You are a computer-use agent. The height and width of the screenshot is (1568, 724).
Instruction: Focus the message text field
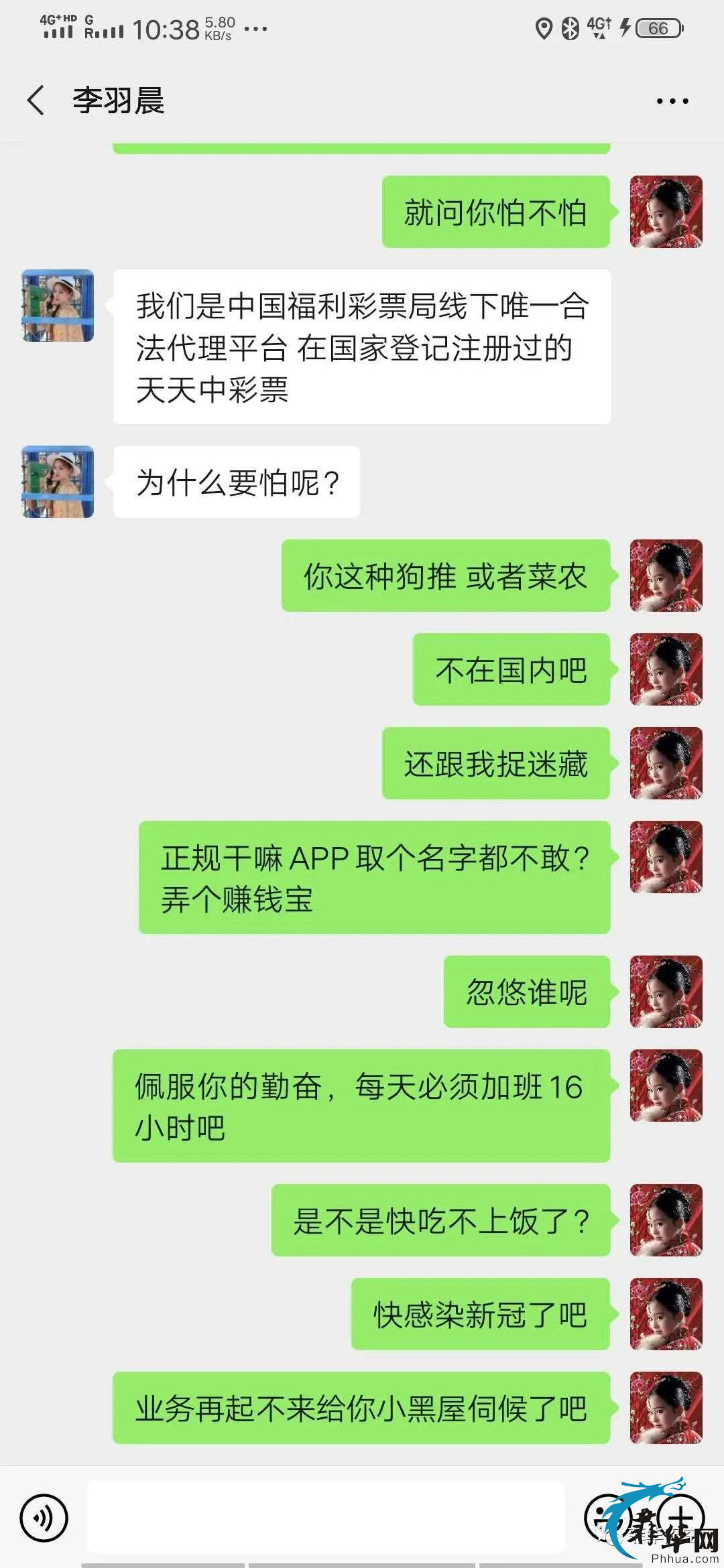click(x=326, y=1517)
